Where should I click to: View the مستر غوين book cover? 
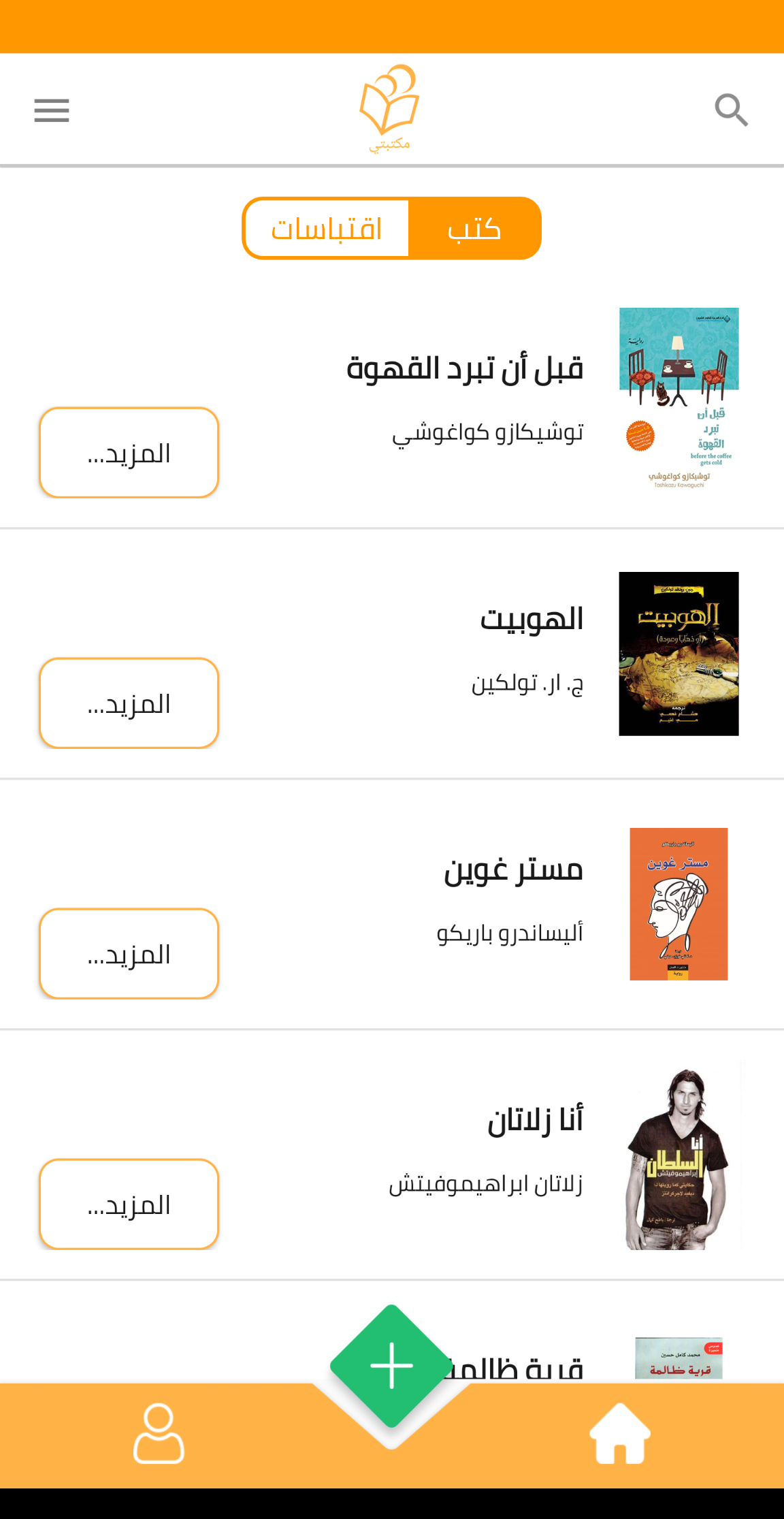(x=679, y=904)
